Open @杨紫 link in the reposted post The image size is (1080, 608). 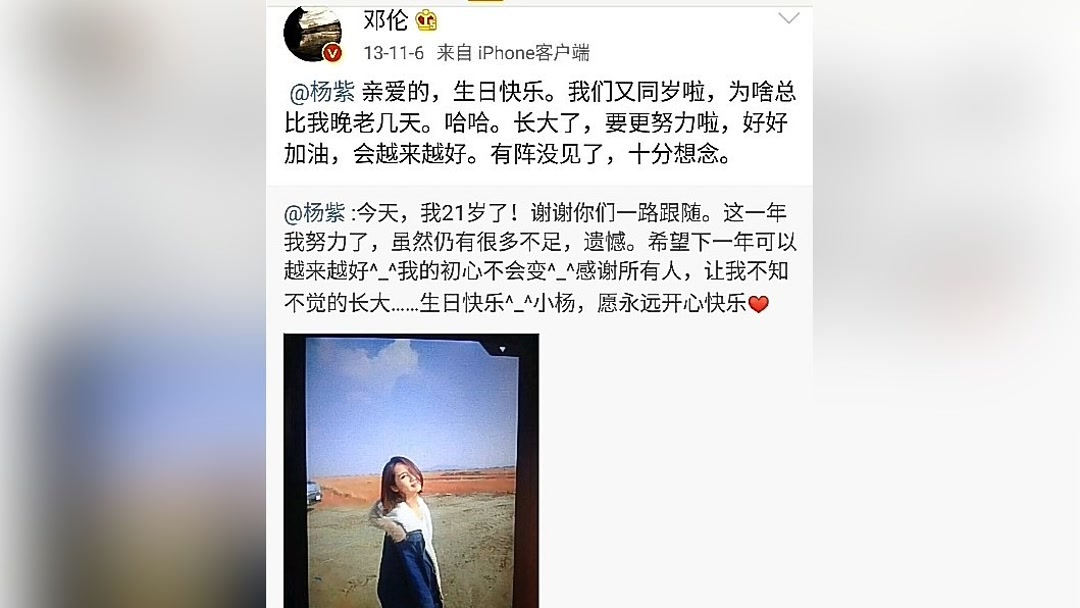(x=315, y=213)
